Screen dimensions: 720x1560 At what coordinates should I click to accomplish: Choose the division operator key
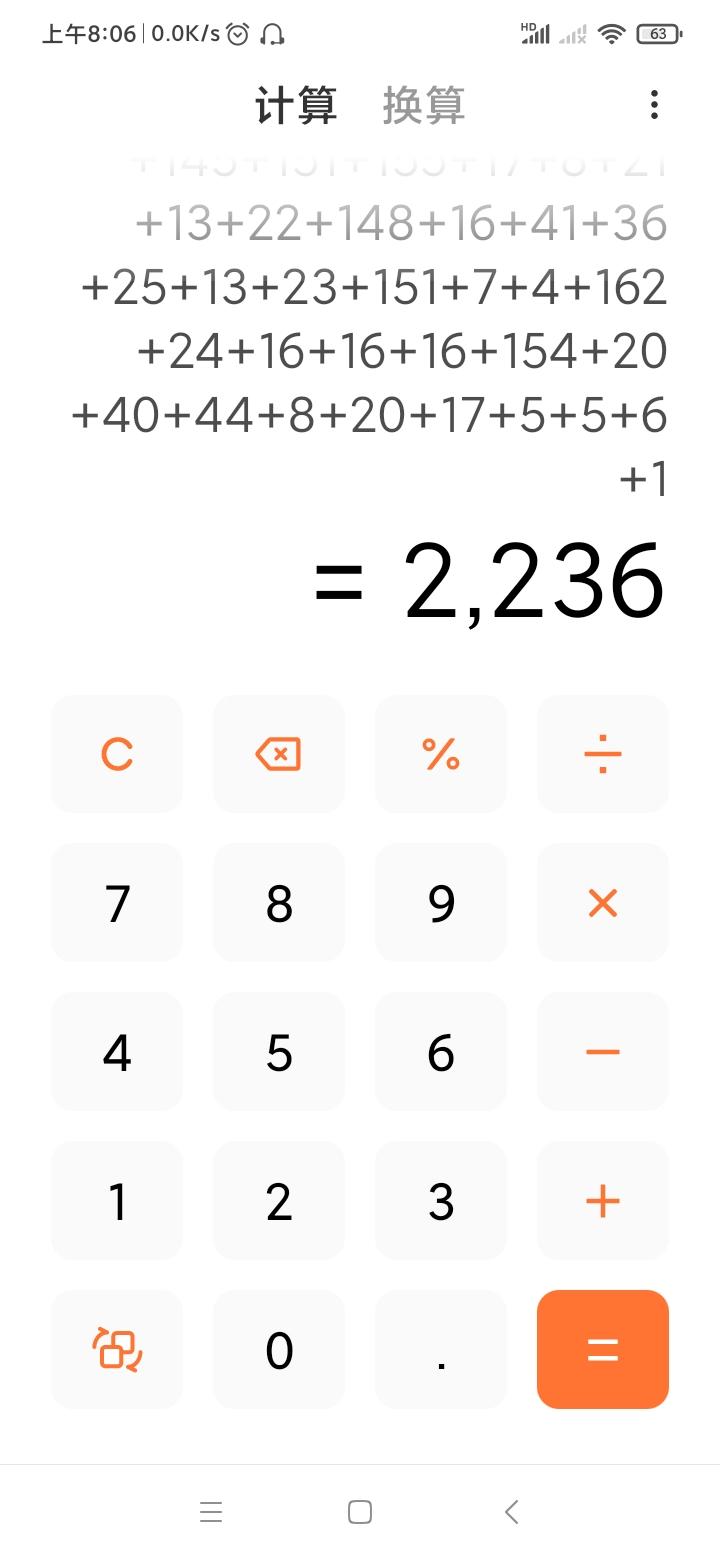click(x=603, y=754)
